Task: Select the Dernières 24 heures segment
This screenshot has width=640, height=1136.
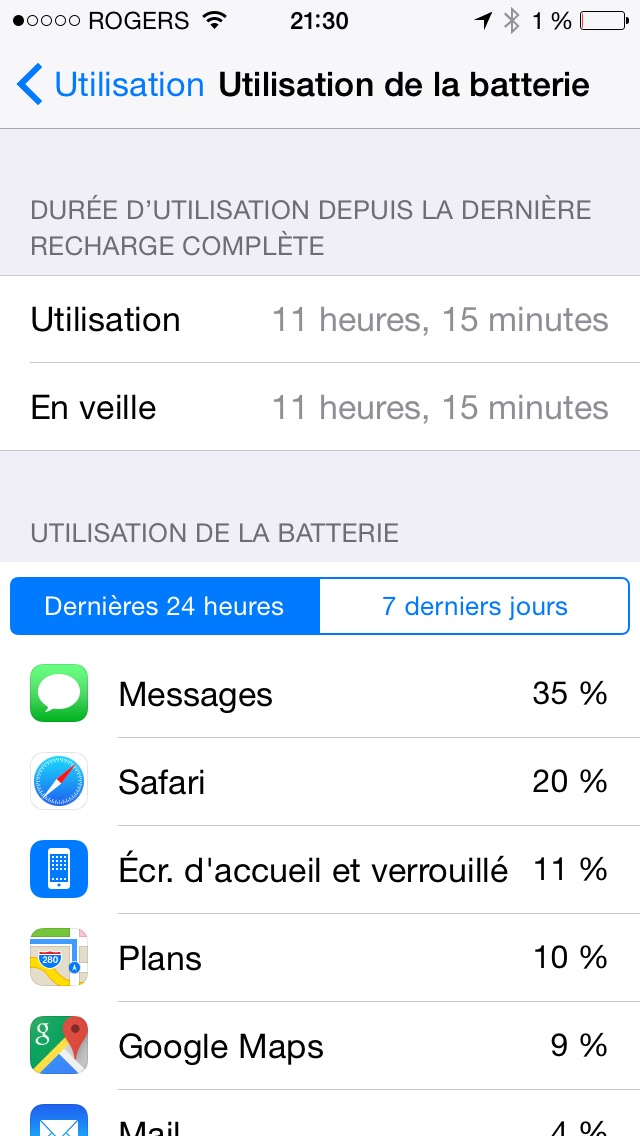Action: pyautogui.click(x=165, y=606)
